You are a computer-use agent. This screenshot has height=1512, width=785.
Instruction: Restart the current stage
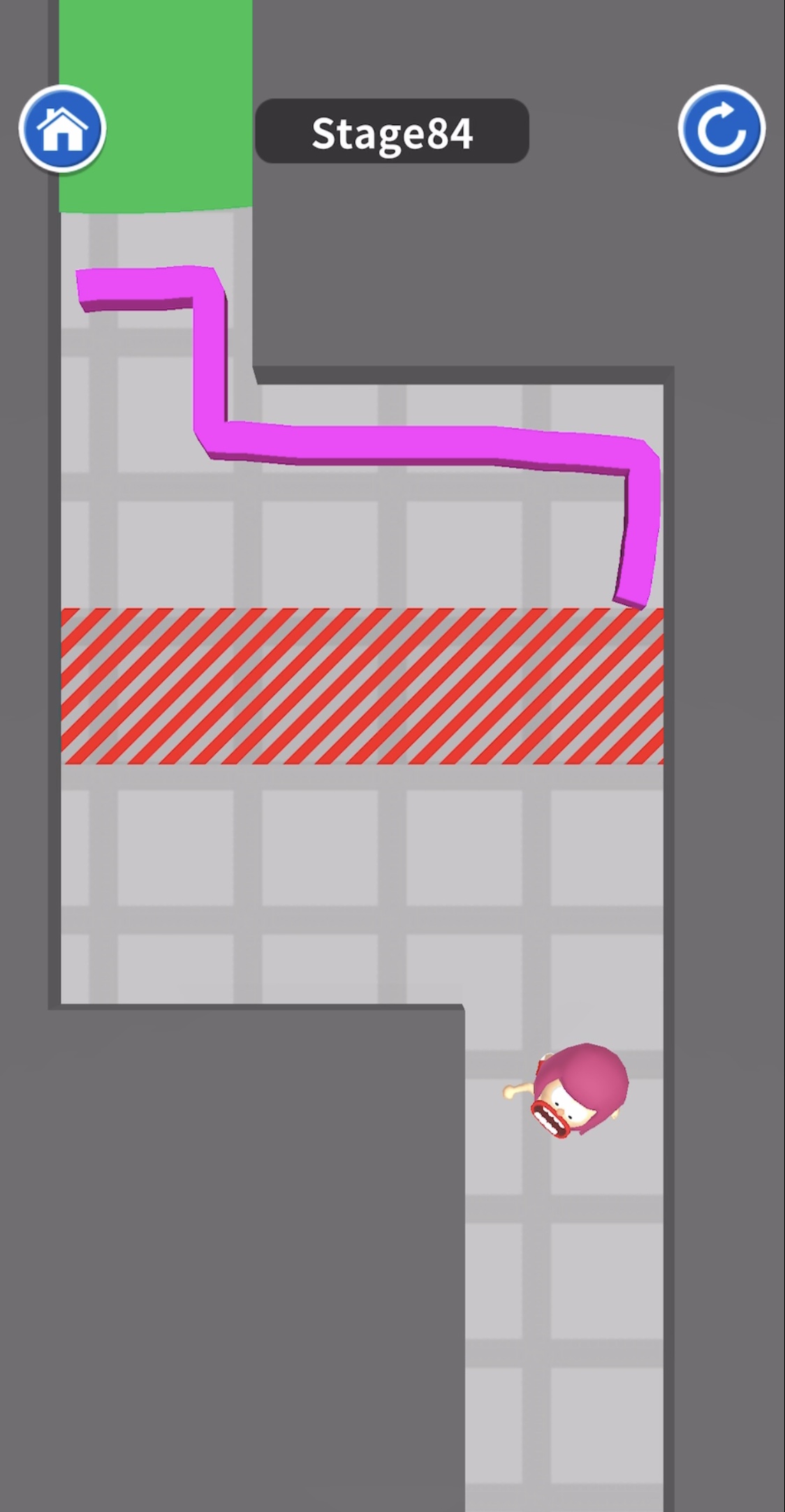click(721, 129)
